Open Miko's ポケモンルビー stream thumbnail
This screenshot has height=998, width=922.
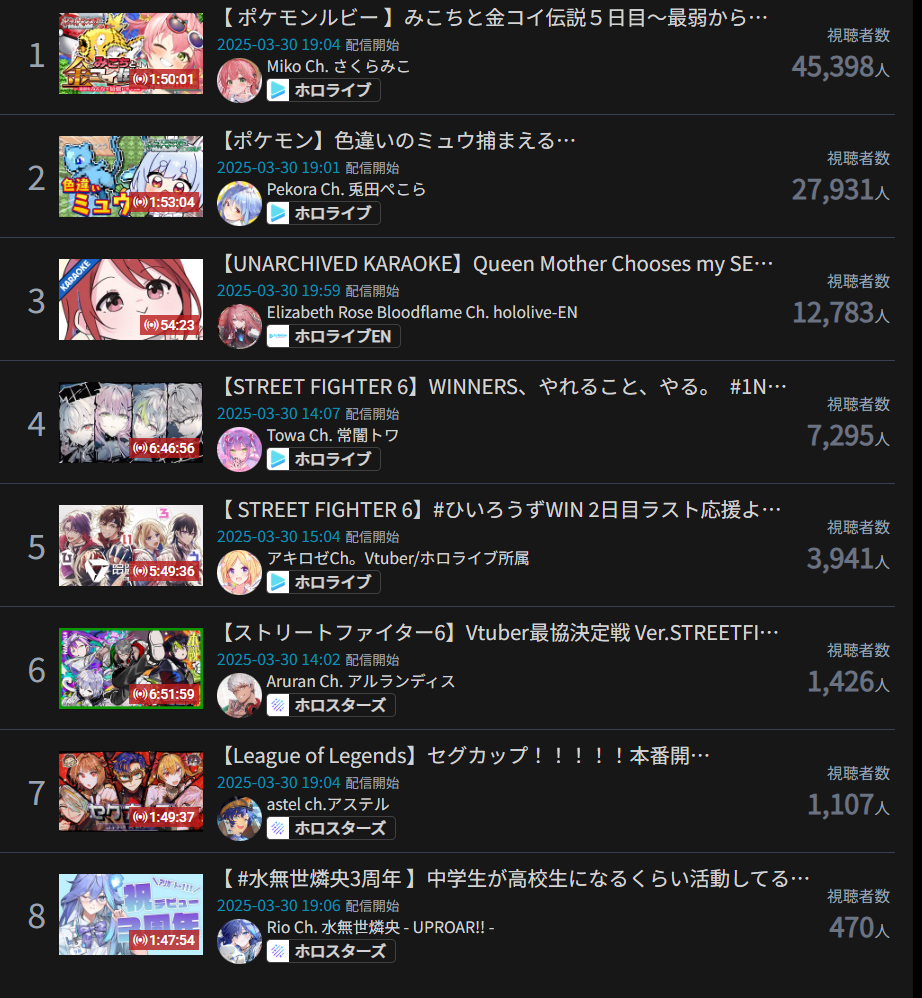[131, 54]
